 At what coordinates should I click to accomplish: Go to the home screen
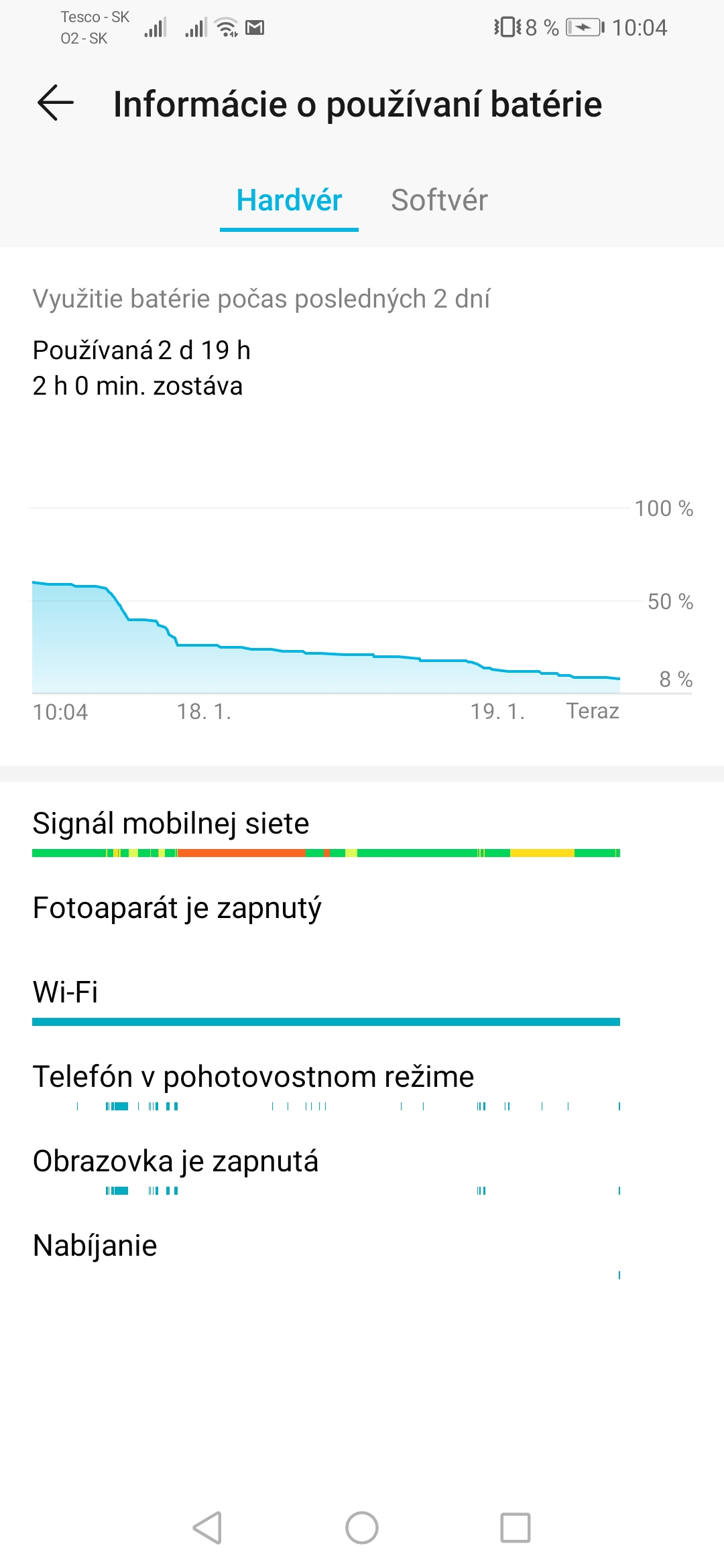(362, 1528)
